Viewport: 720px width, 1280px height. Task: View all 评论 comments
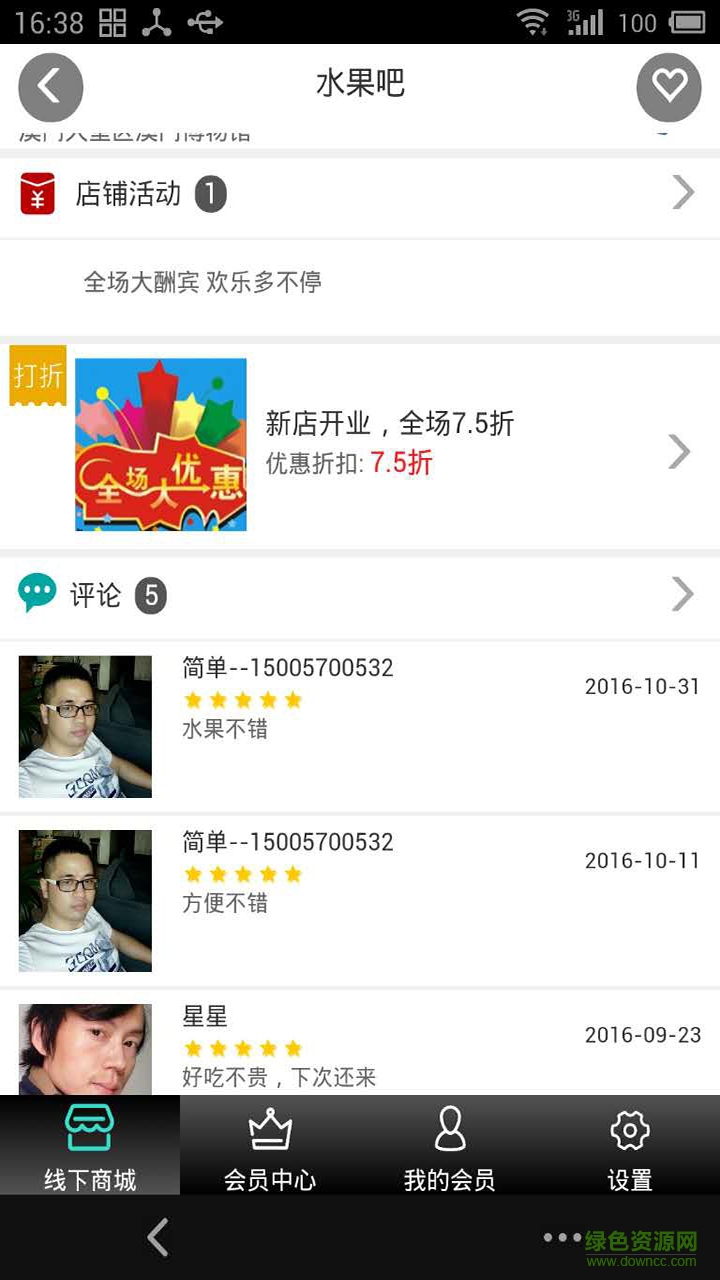tap(360, 595)
